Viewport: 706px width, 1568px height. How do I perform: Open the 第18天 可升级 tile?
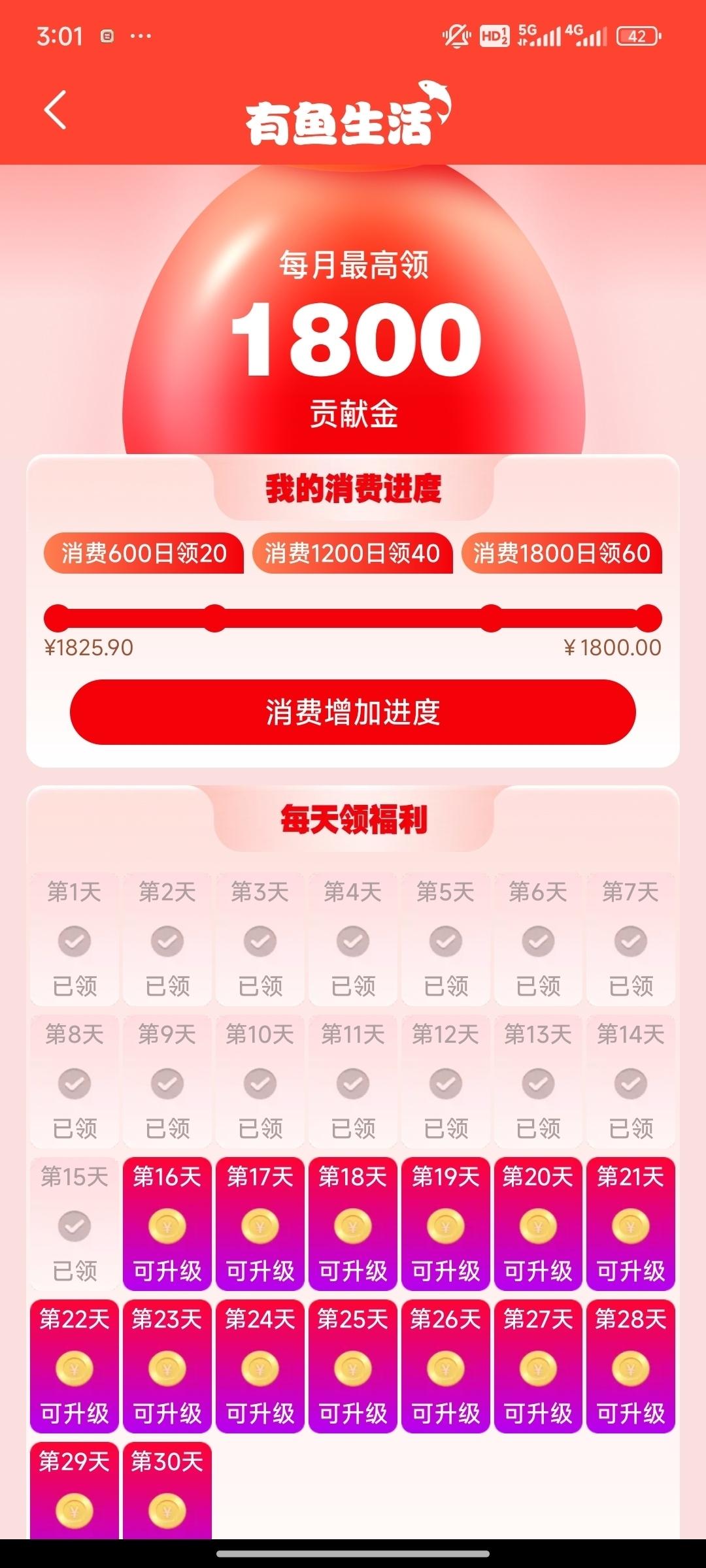coord(353,1224)
